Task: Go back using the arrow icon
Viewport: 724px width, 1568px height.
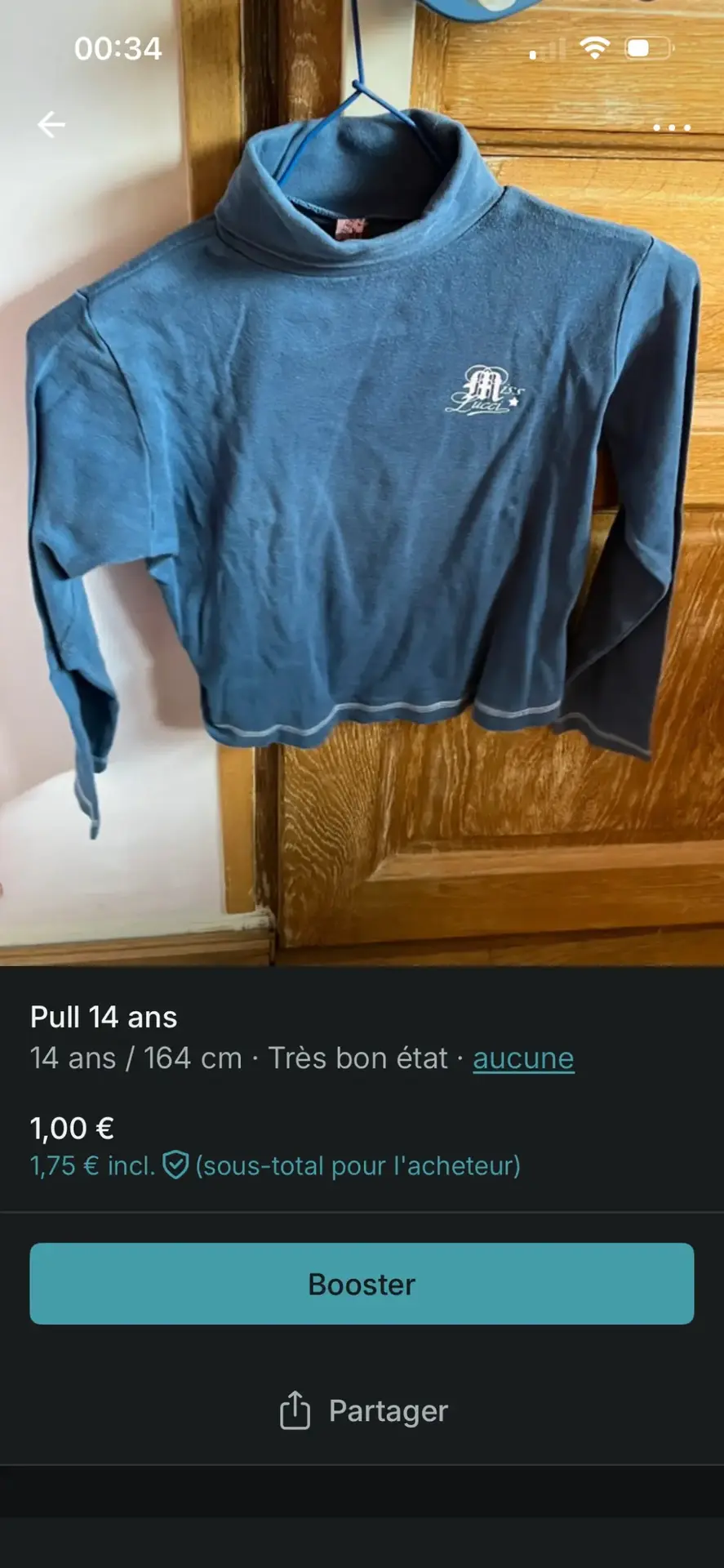Action: pos(51,125)
